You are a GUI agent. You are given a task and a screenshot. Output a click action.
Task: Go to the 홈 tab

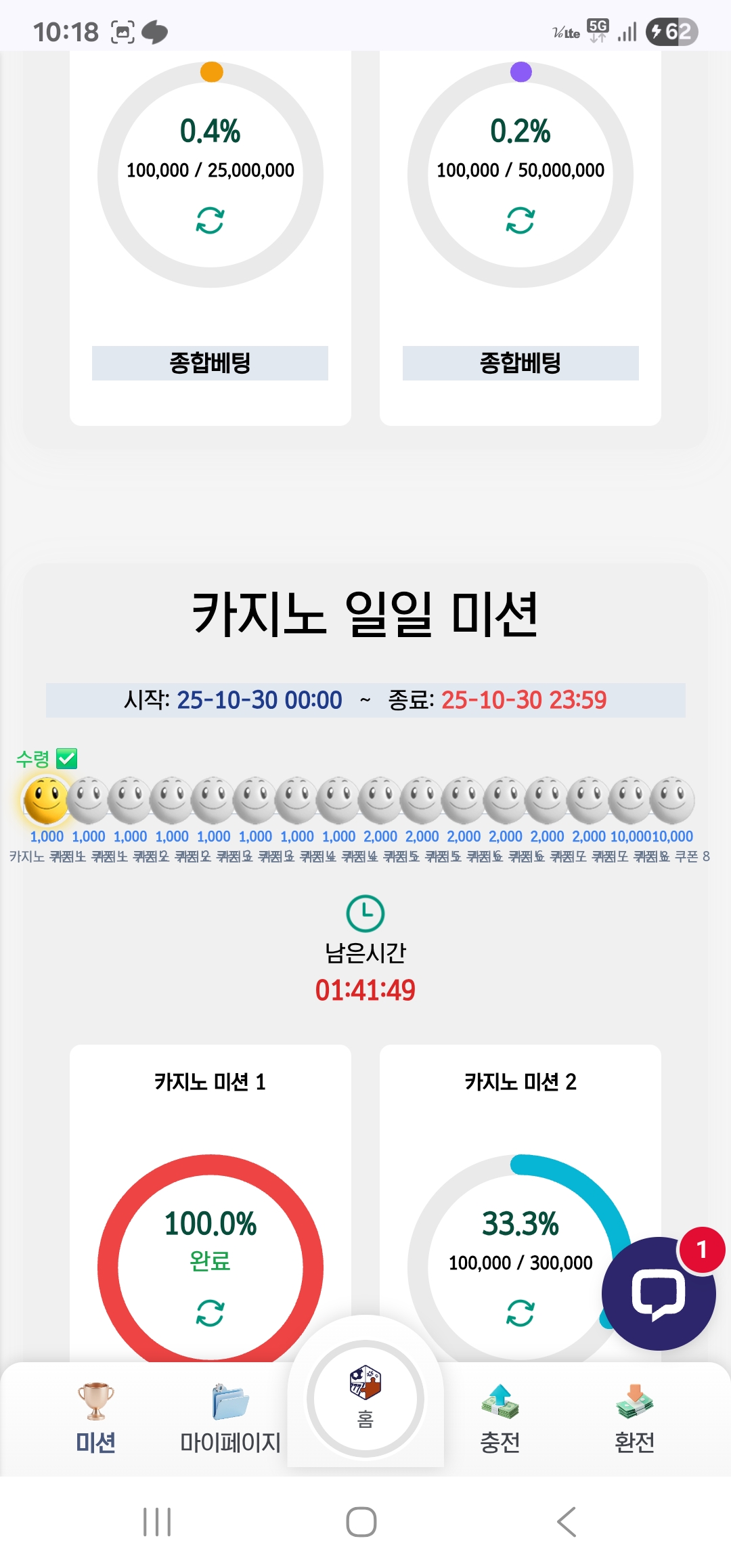[x=365, y=1397]
